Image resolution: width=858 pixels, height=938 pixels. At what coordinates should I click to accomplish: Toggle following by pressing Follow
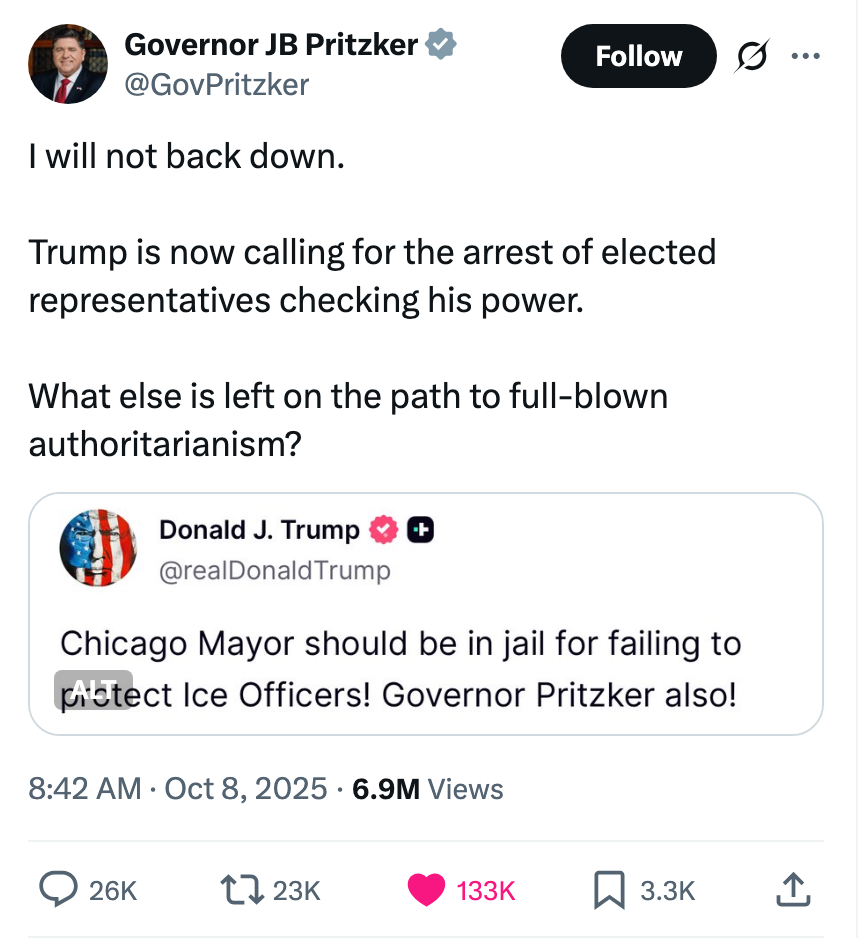[x=638, y=56]
